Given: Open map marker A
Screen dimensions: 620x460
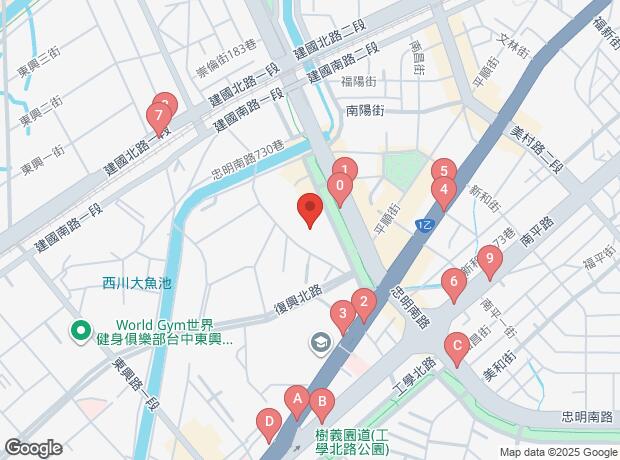Looking at the screenshot, I should (x=297, y=403).
